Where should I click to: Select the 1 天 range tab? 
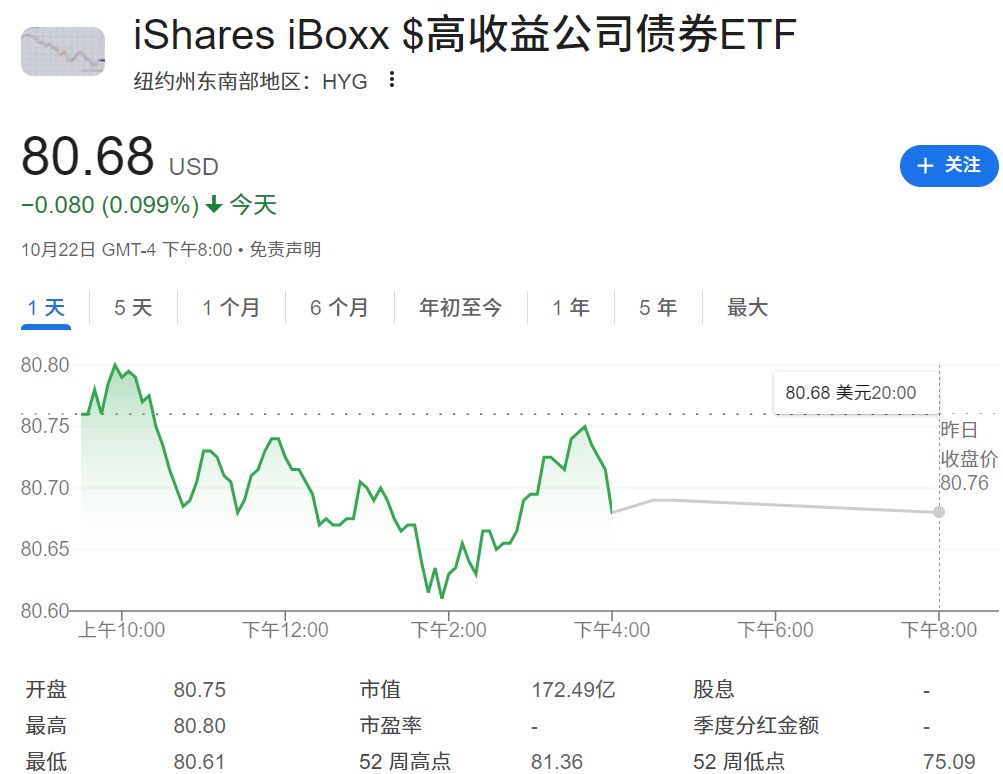pyautogui.click(x=46, y=308)
